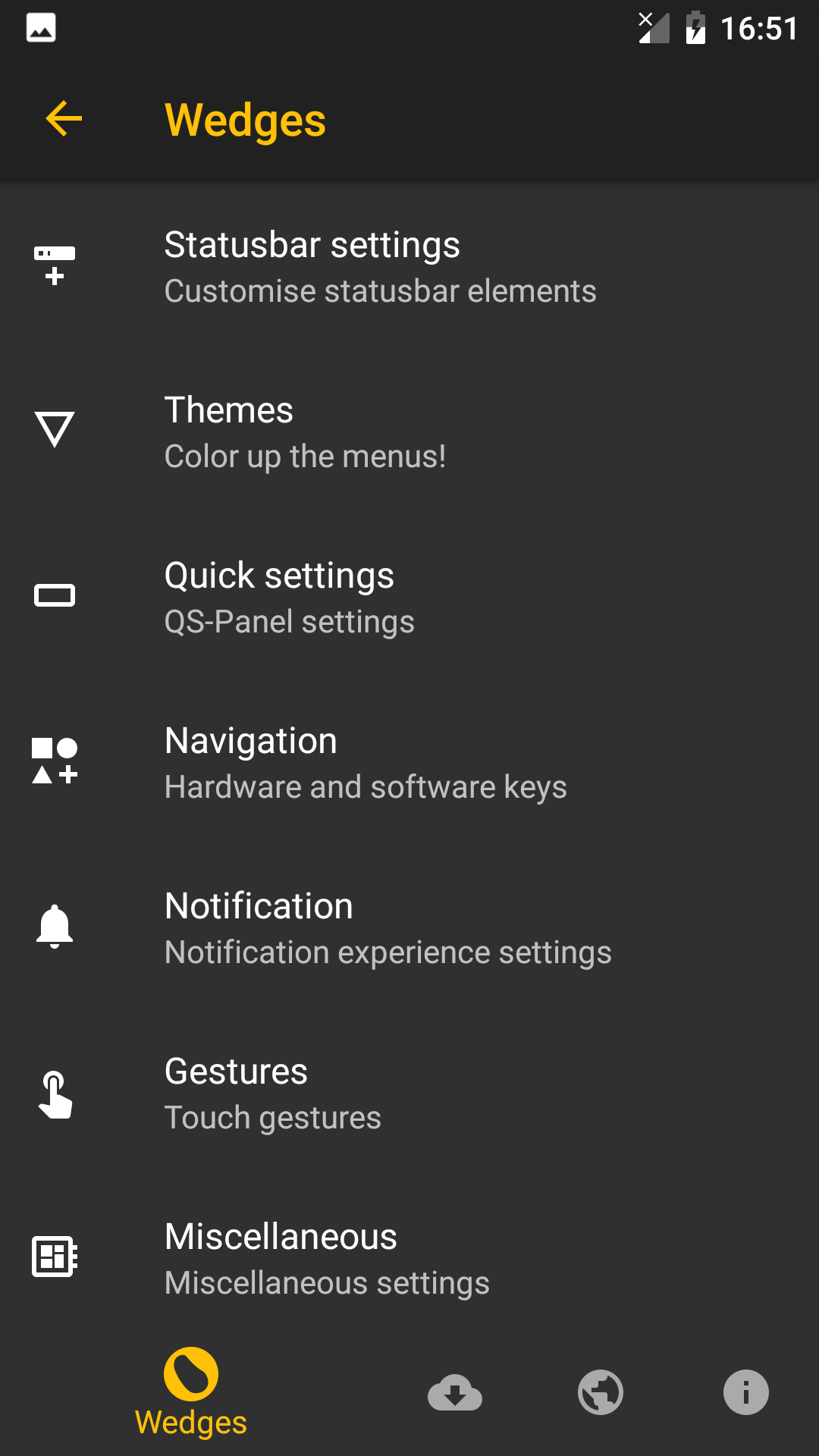Viewport: 819px width, 1456px height.
Task: Switch to the info tab
Action: click(x=746, y=1393)
